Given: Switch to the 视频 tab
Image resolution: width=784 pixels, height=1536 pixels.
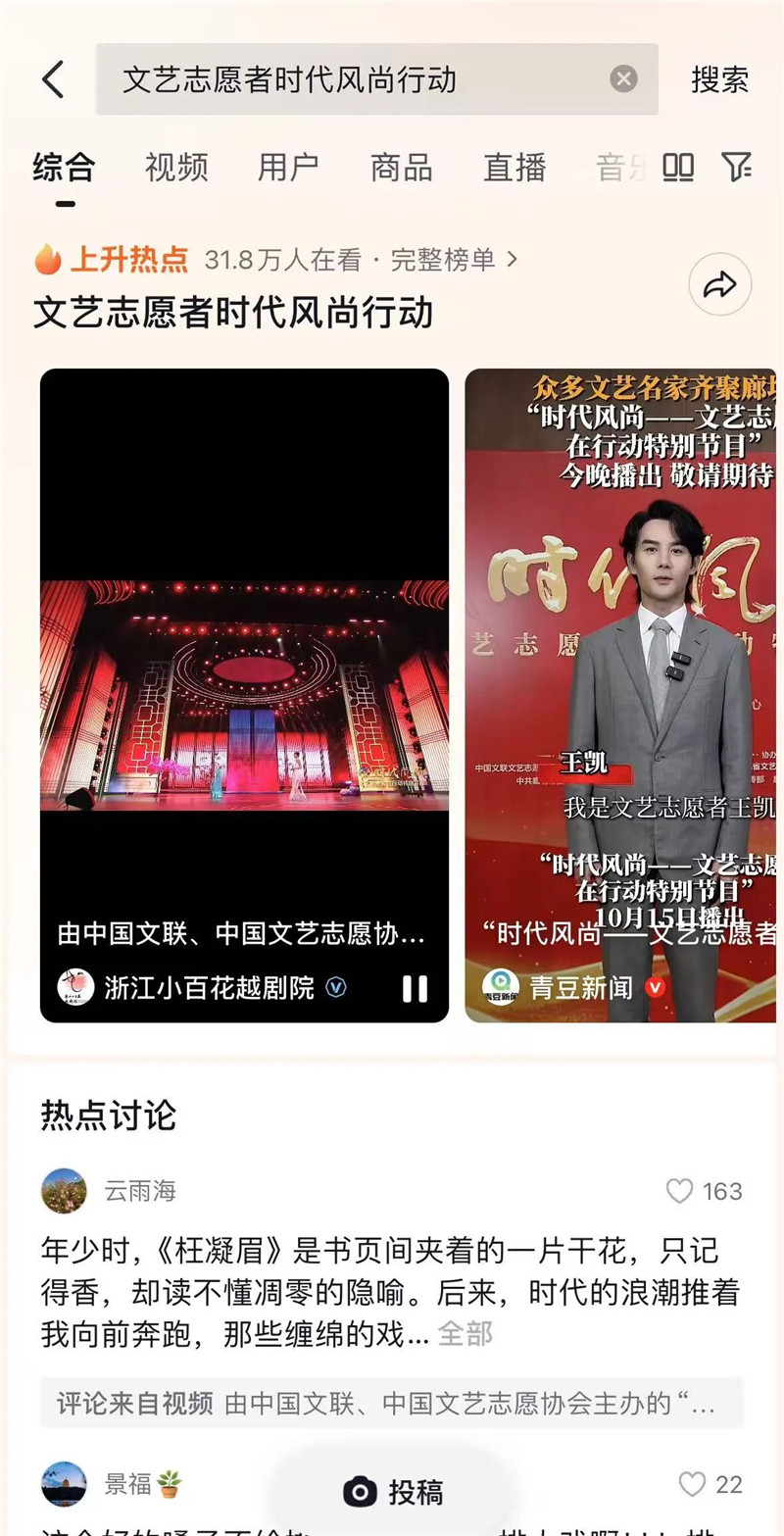Looking at the screenshot, I should (176, 168).
